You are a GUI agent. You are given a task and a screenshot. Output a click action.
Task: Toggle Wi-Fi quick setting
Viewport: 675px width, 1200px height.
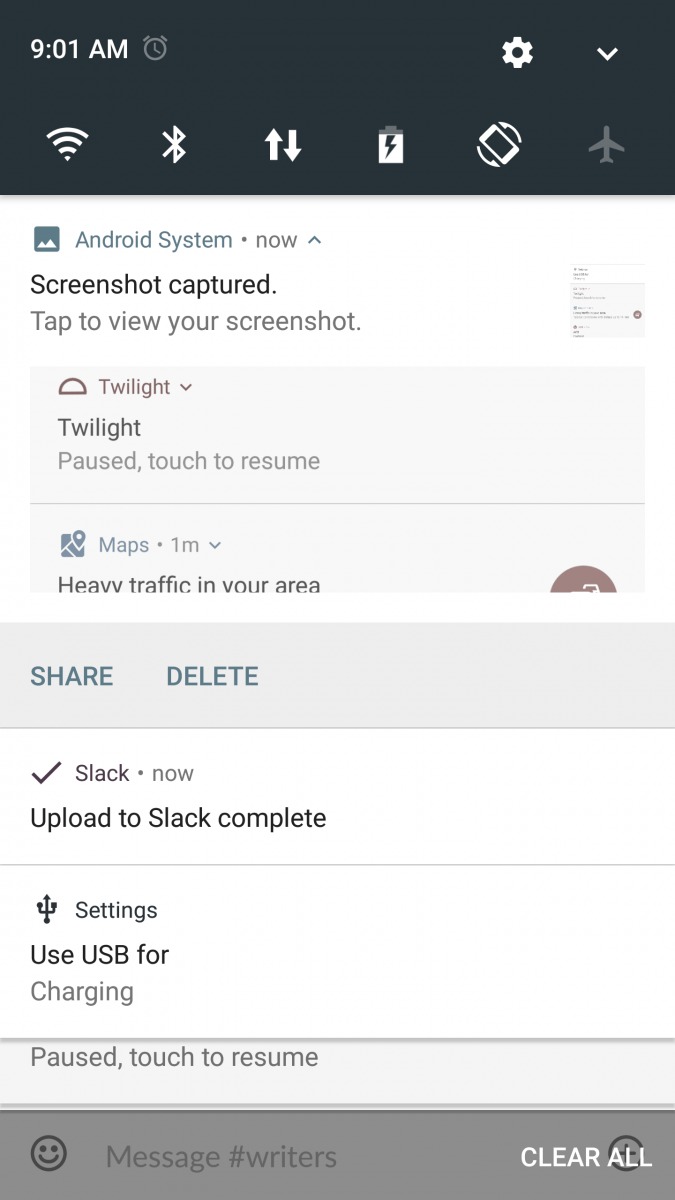point(68,146)
